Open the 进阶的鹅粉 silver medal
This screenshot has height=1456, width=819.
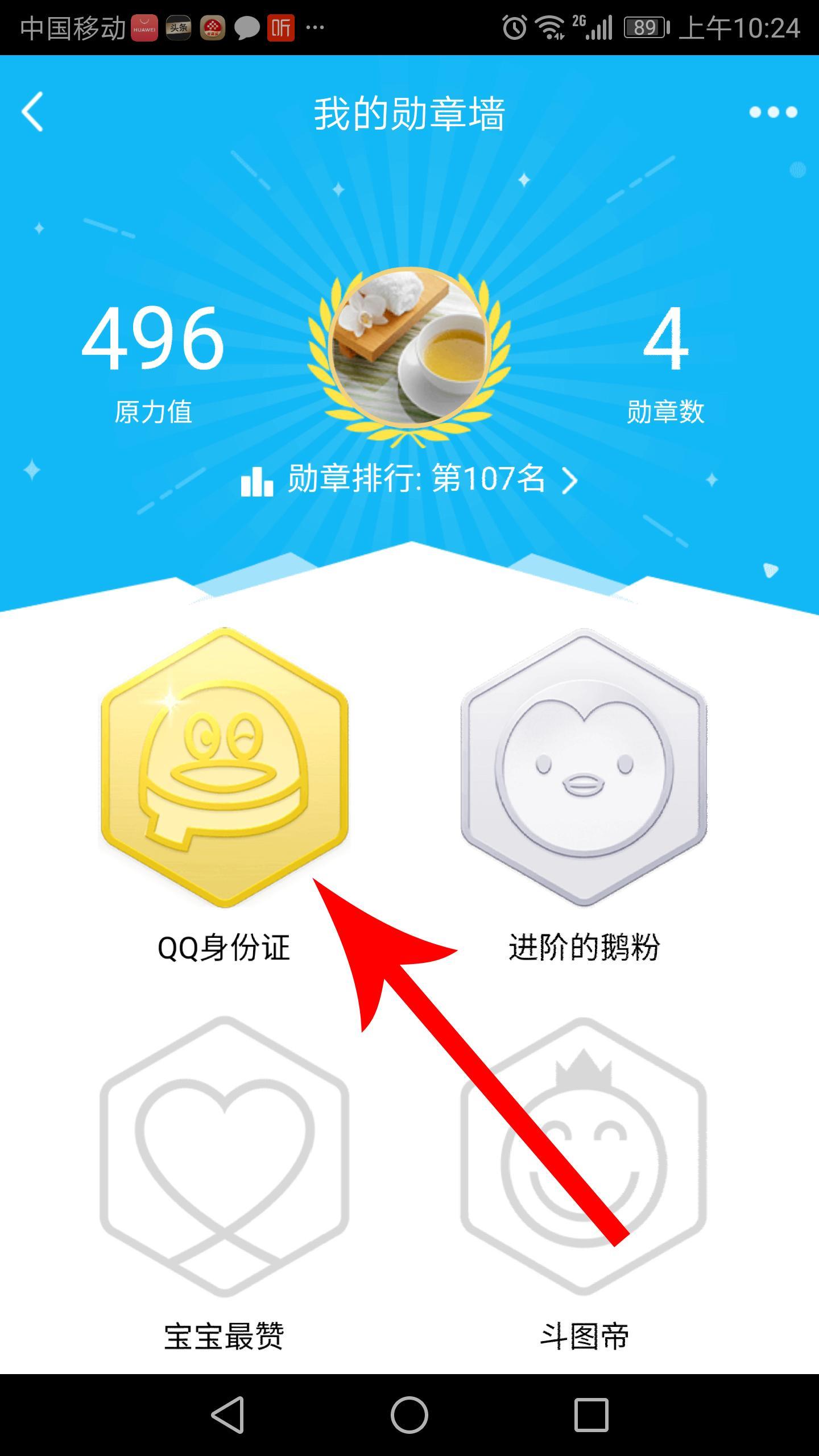click(584, 768)
